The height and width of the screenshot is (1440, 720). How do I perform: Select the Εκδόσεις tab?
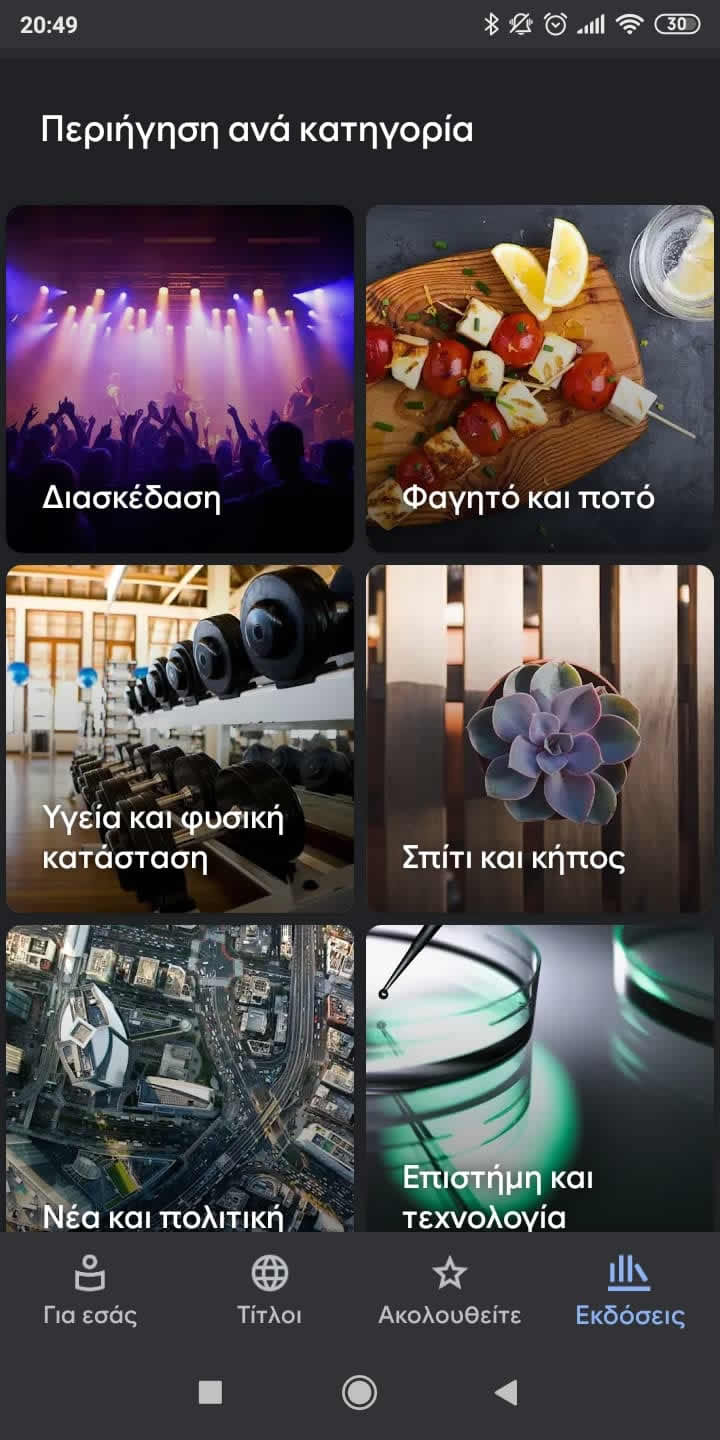click(630, 1290)
